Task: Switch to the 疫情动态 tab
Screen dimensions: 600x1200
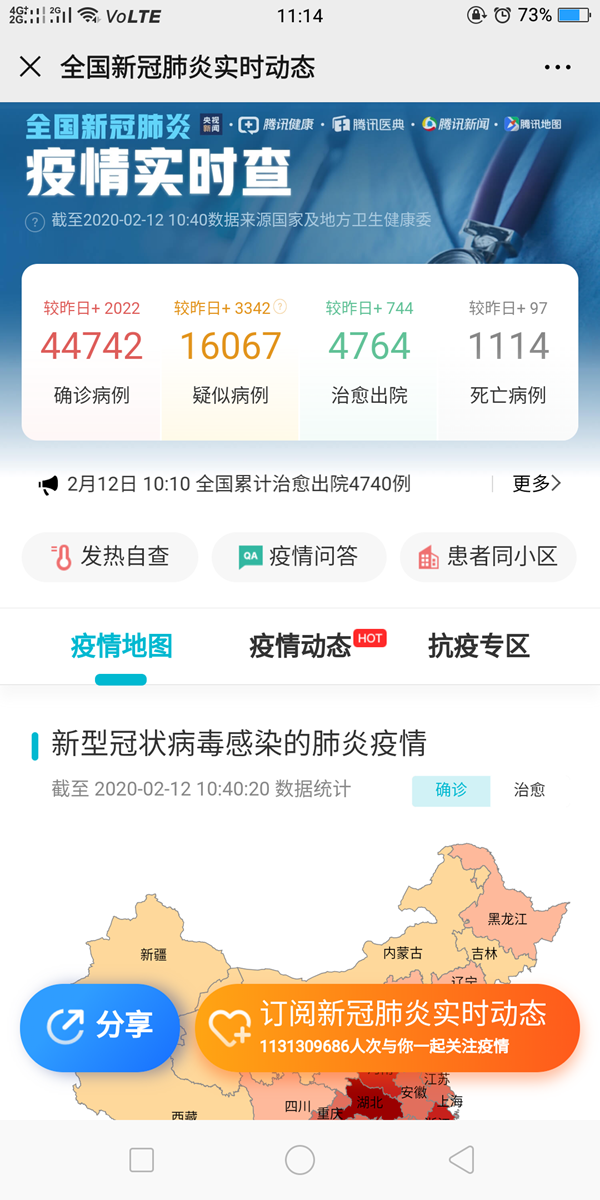Action: 300,646
